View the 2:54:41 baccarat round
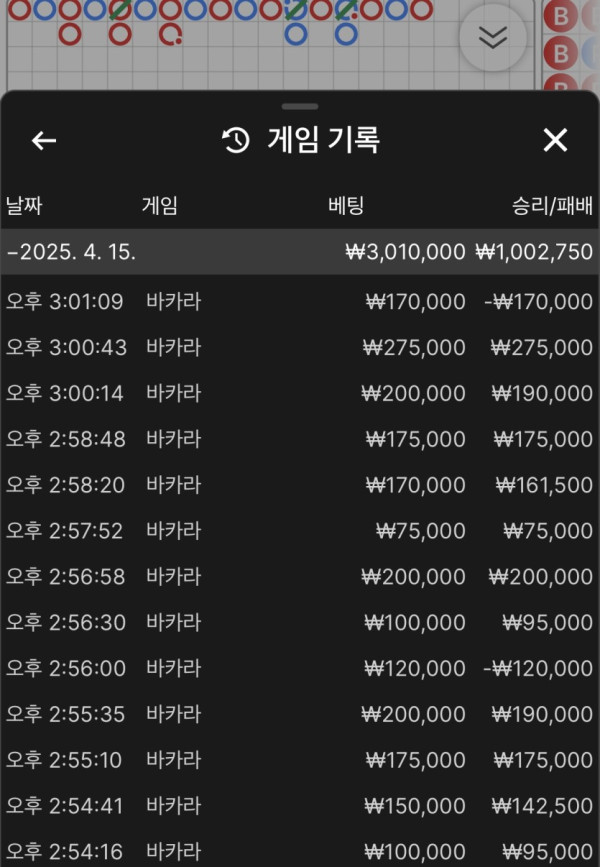Image resolution: width=600 pixels, height=867 pixels. 300,806
